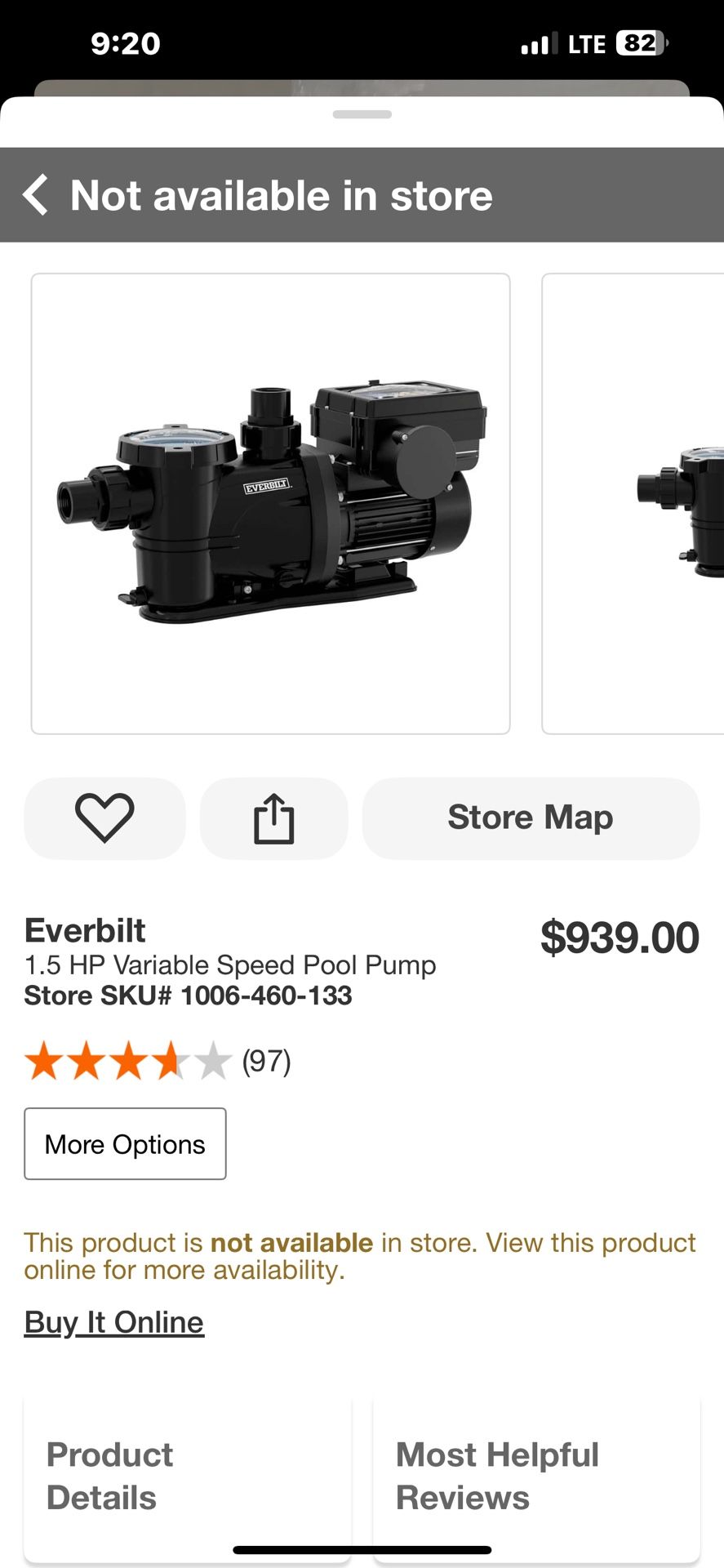
Task: Tap the LTE status icon
Action: (585, 42)
